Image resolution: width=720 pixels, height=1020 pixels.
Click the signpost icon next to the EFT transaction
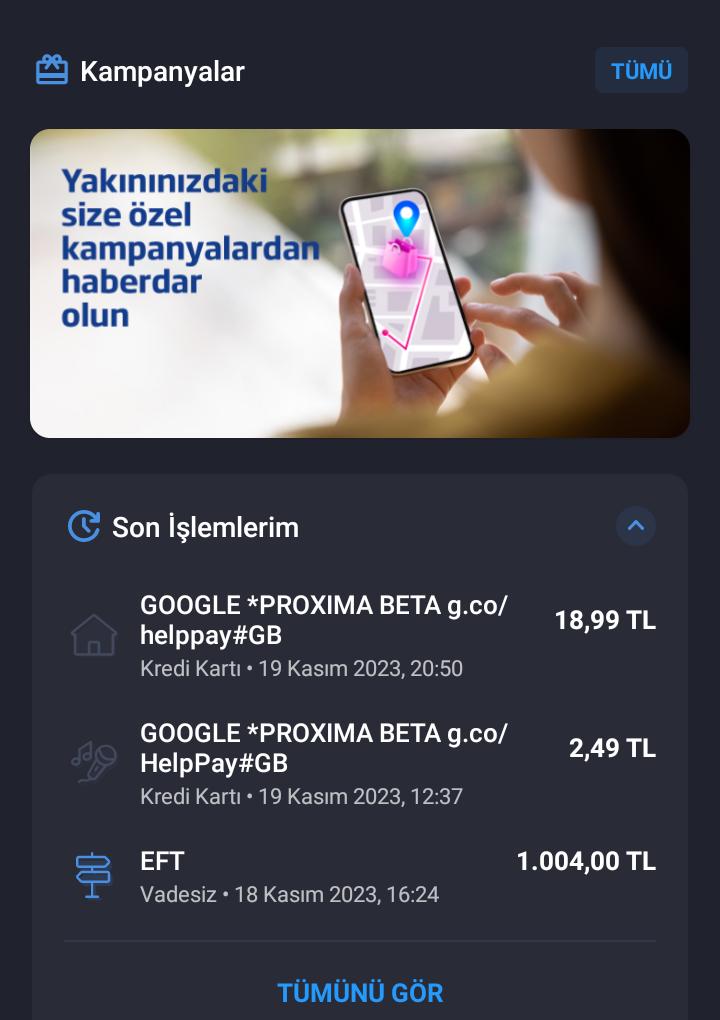93,872
